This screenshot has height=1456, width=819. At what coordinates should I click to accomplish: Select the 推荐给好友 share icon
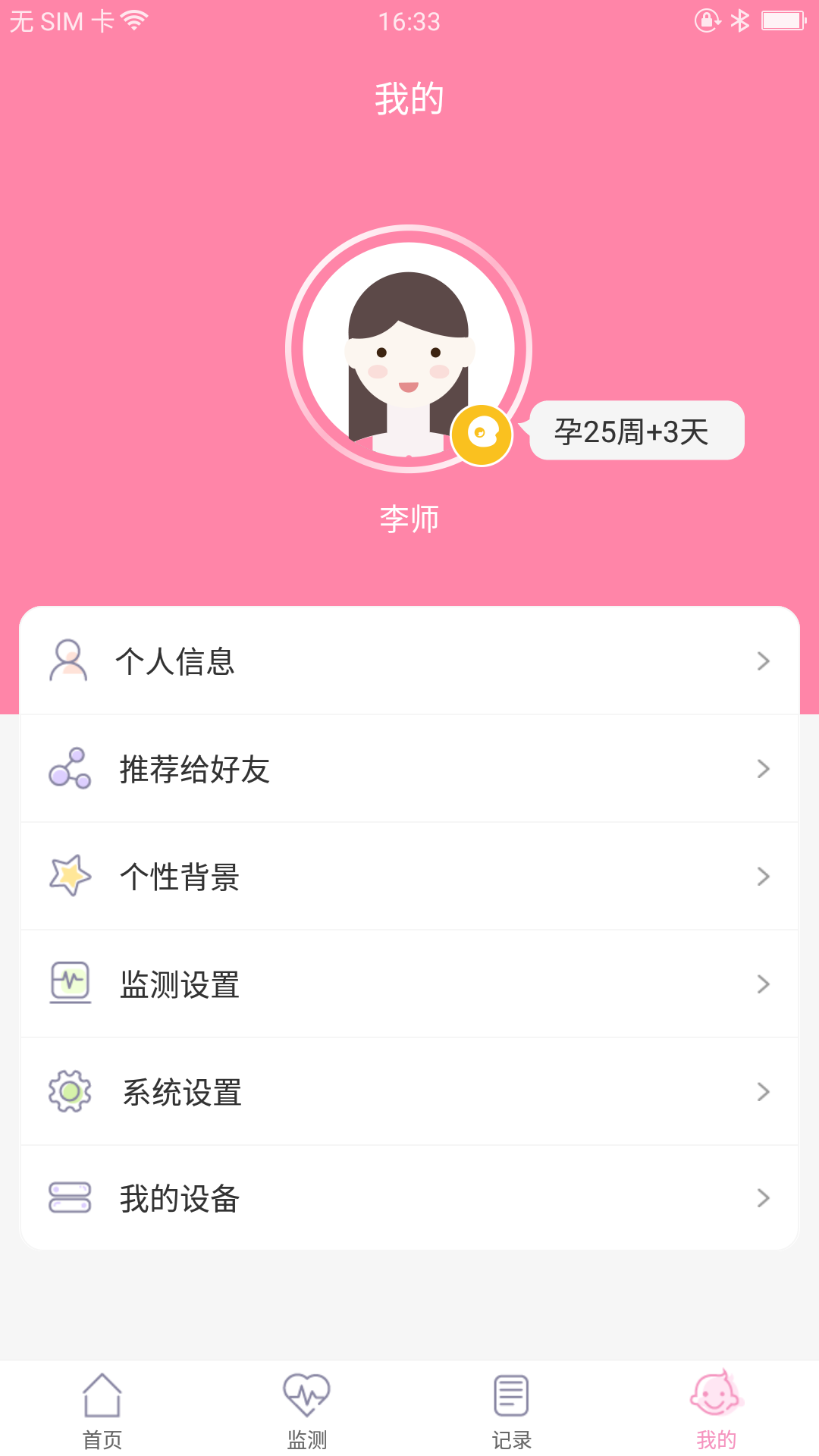(x=69, y=768)
